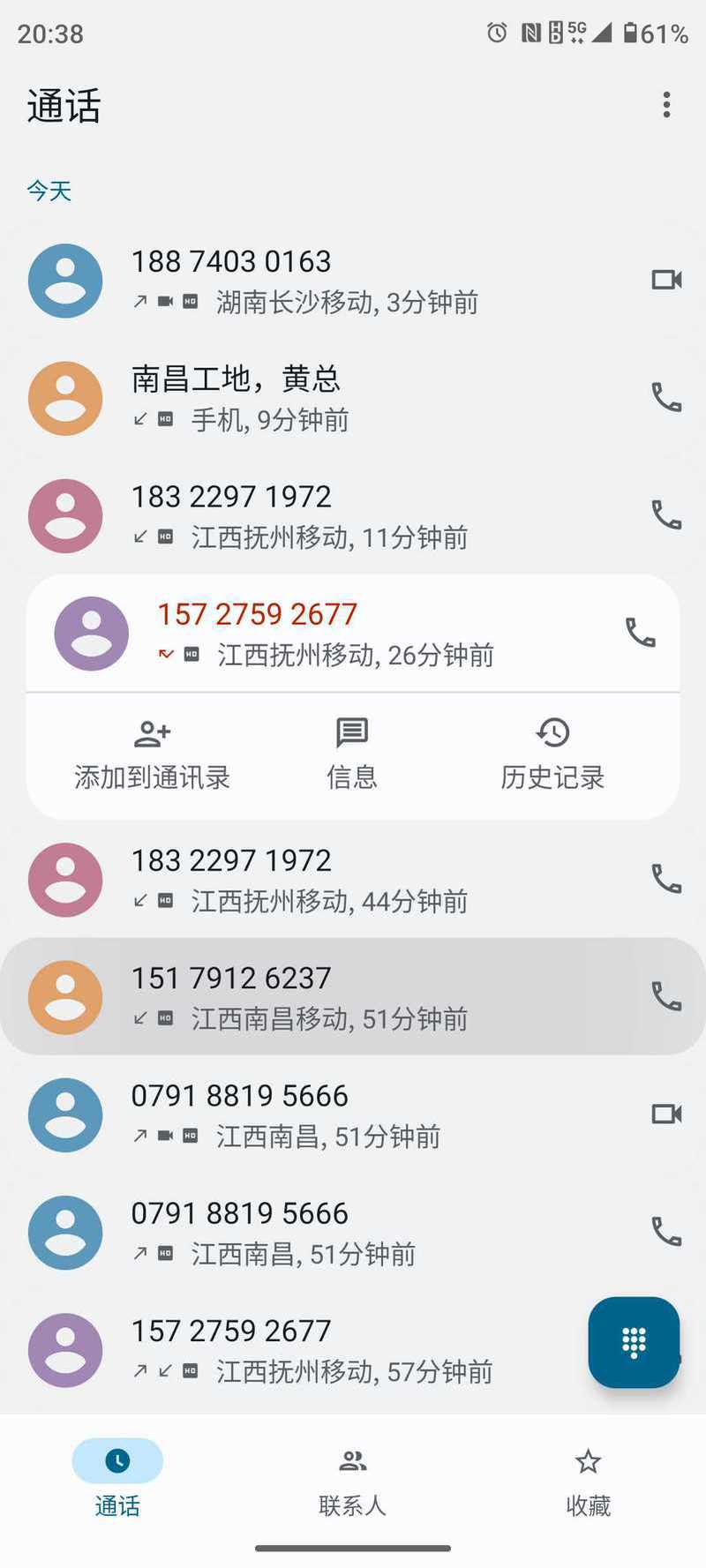
Task: Tap 添加到通讯录 to save the number
Action: (x=152, y=754)
